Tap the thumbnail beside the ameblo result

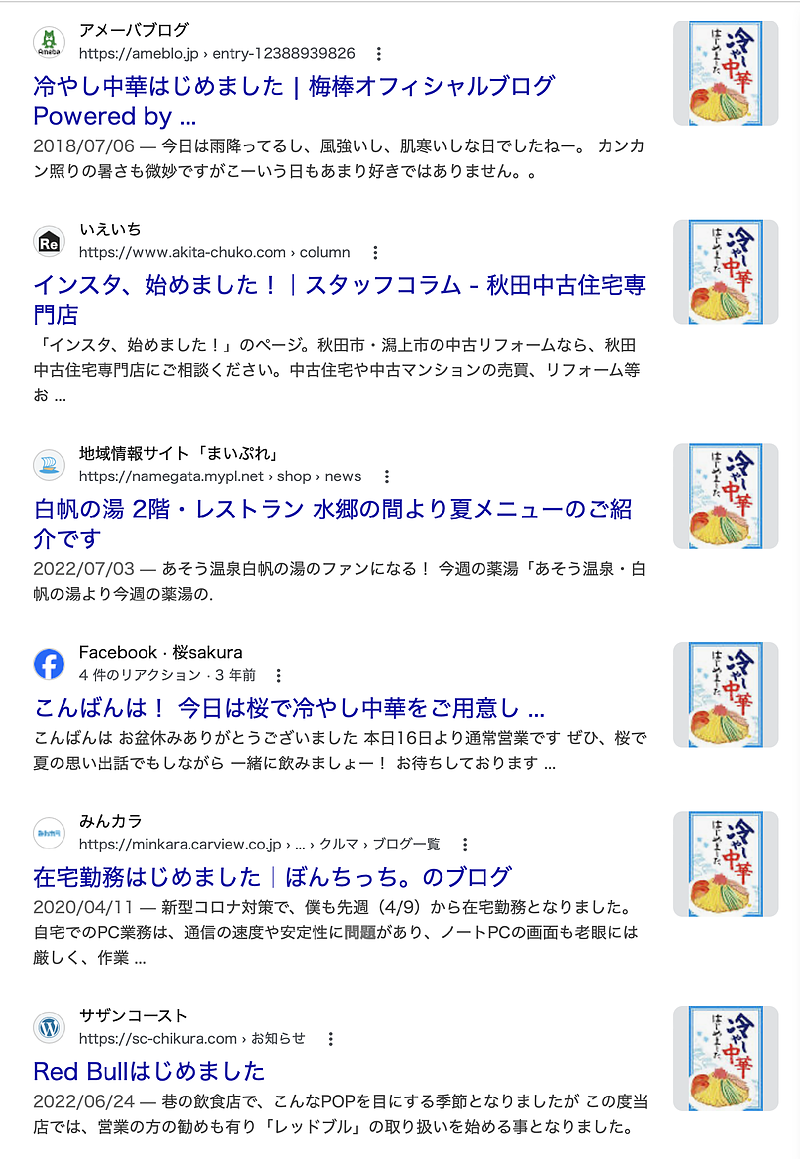725,73
